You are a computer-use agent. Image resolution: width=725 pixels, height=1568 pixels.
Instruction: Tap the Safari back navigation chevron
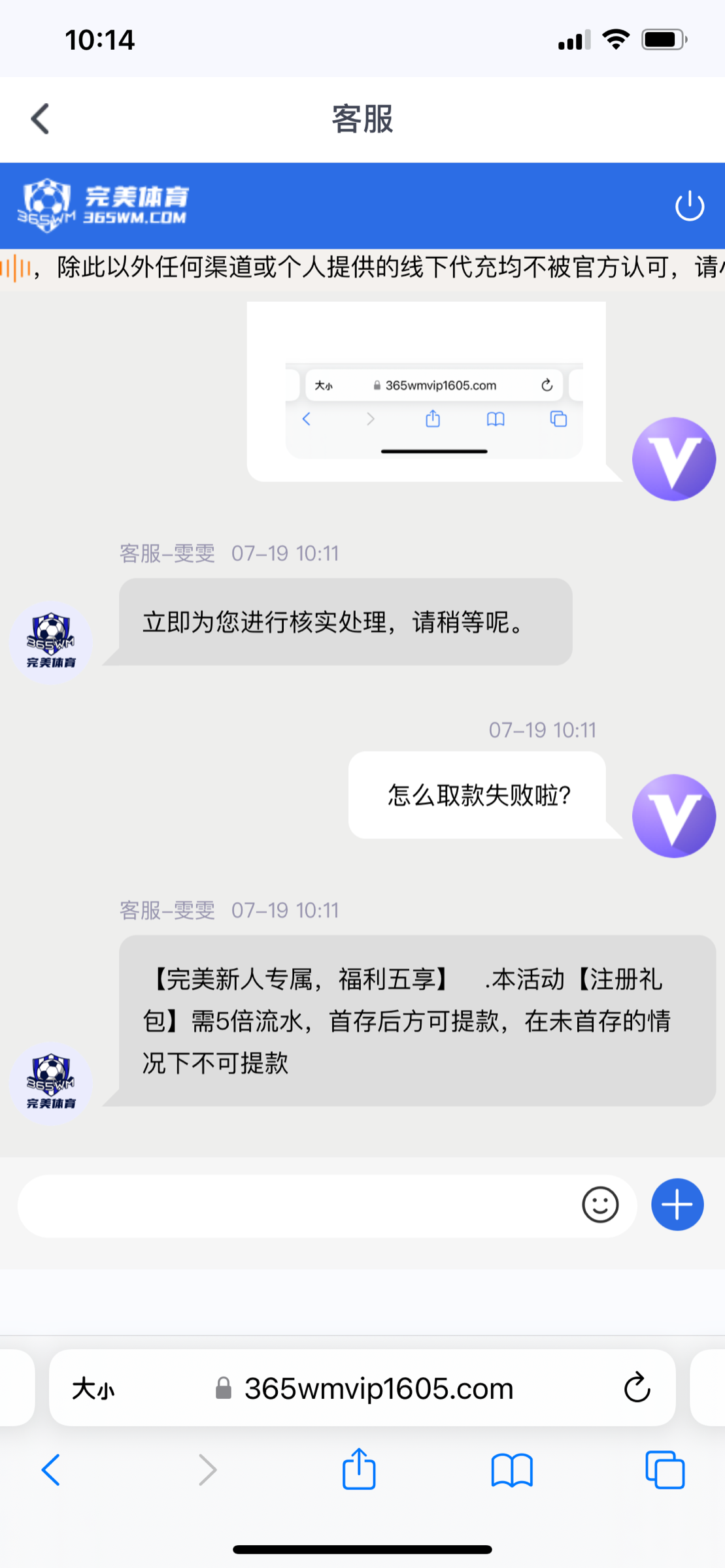[52, 1470]
